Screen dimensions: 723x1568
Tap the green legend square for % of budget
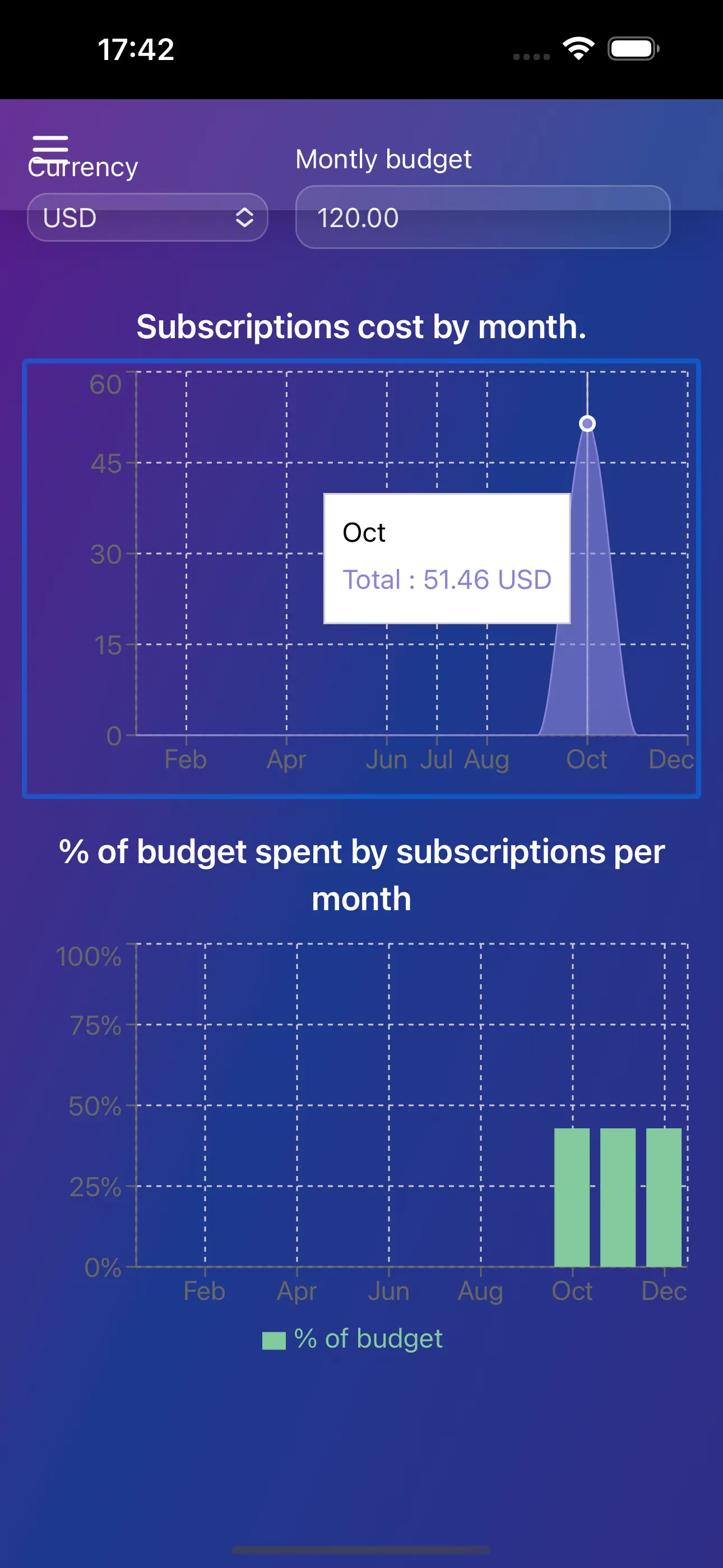tap(274, 1339)
